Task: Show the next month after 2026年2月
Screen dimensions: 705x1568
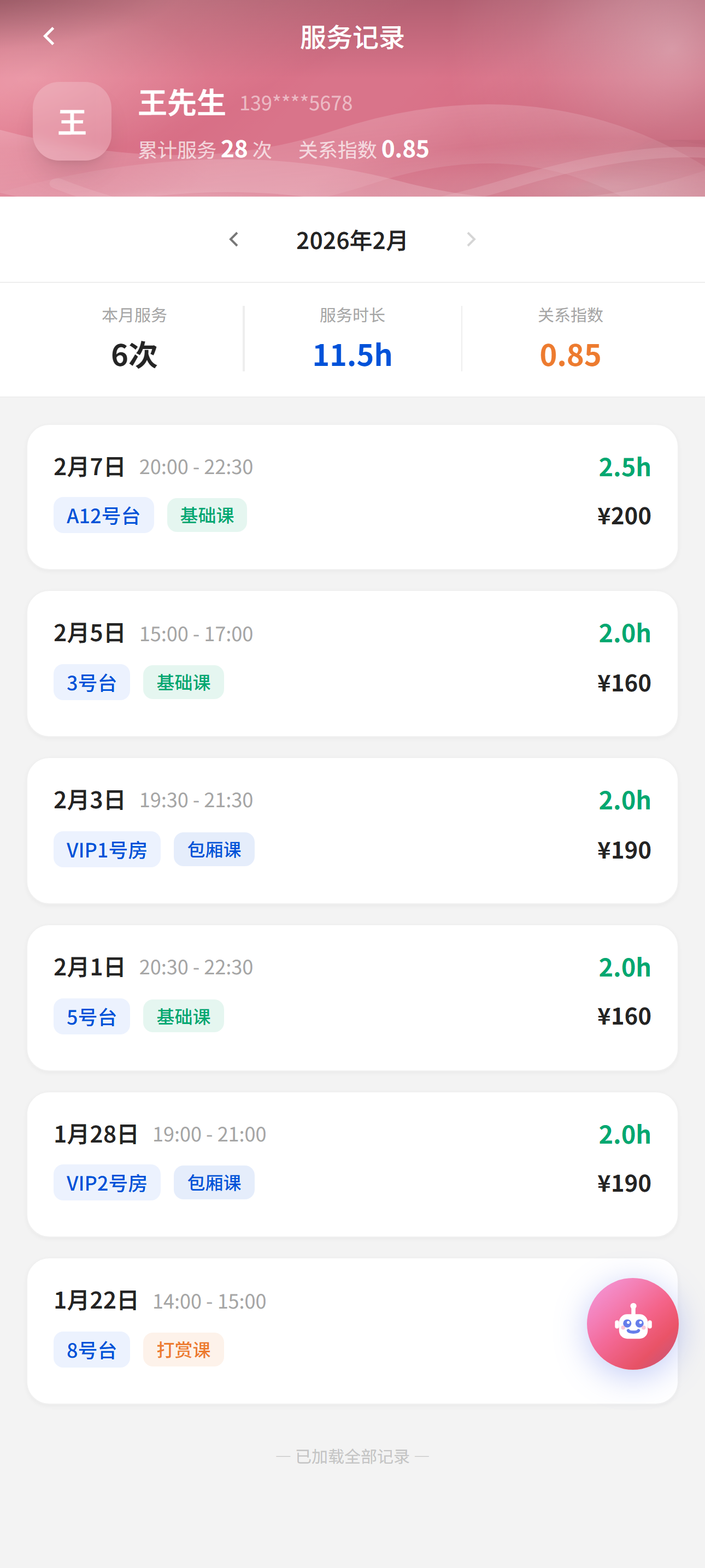Action: tap(471, 240)
